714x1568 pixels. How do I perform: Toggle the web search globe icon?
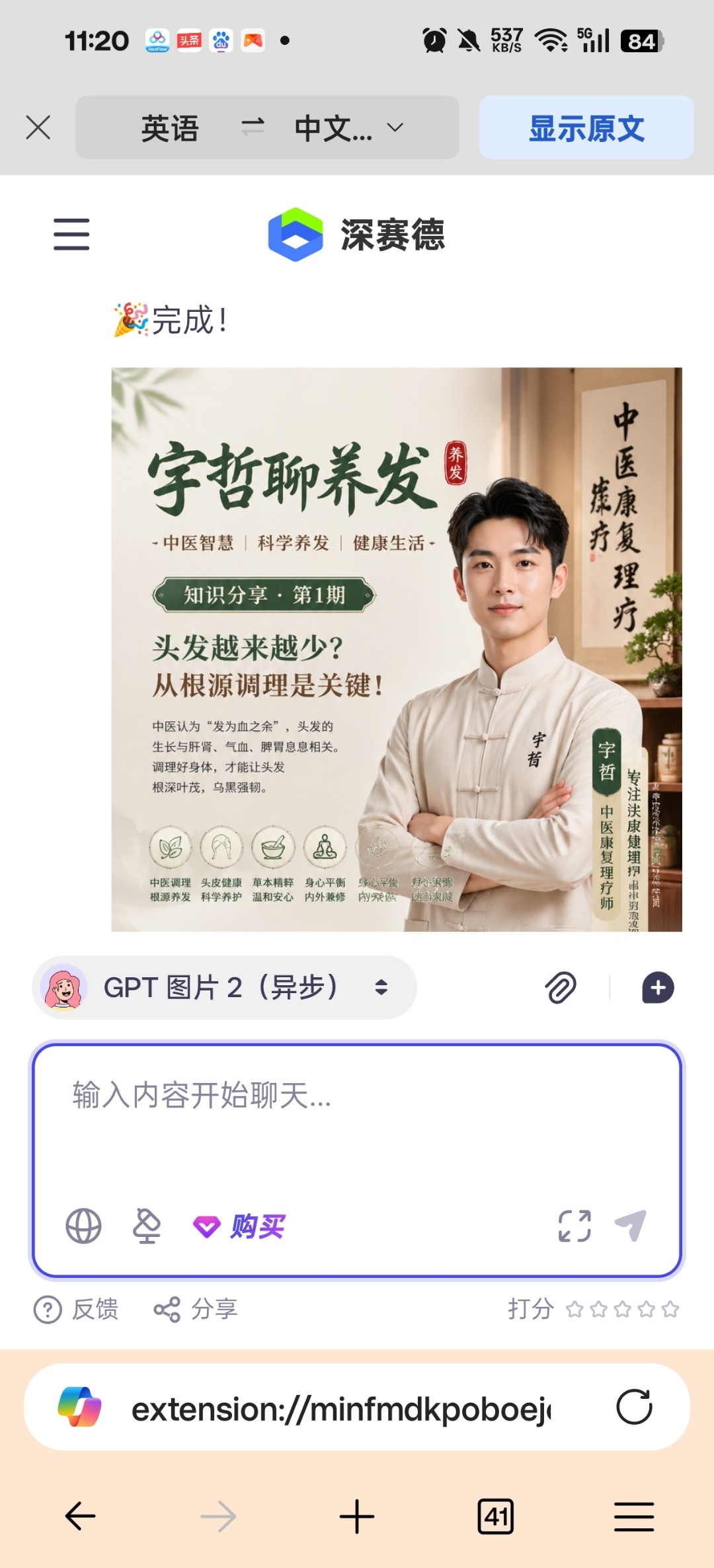tap(84, 1226)
